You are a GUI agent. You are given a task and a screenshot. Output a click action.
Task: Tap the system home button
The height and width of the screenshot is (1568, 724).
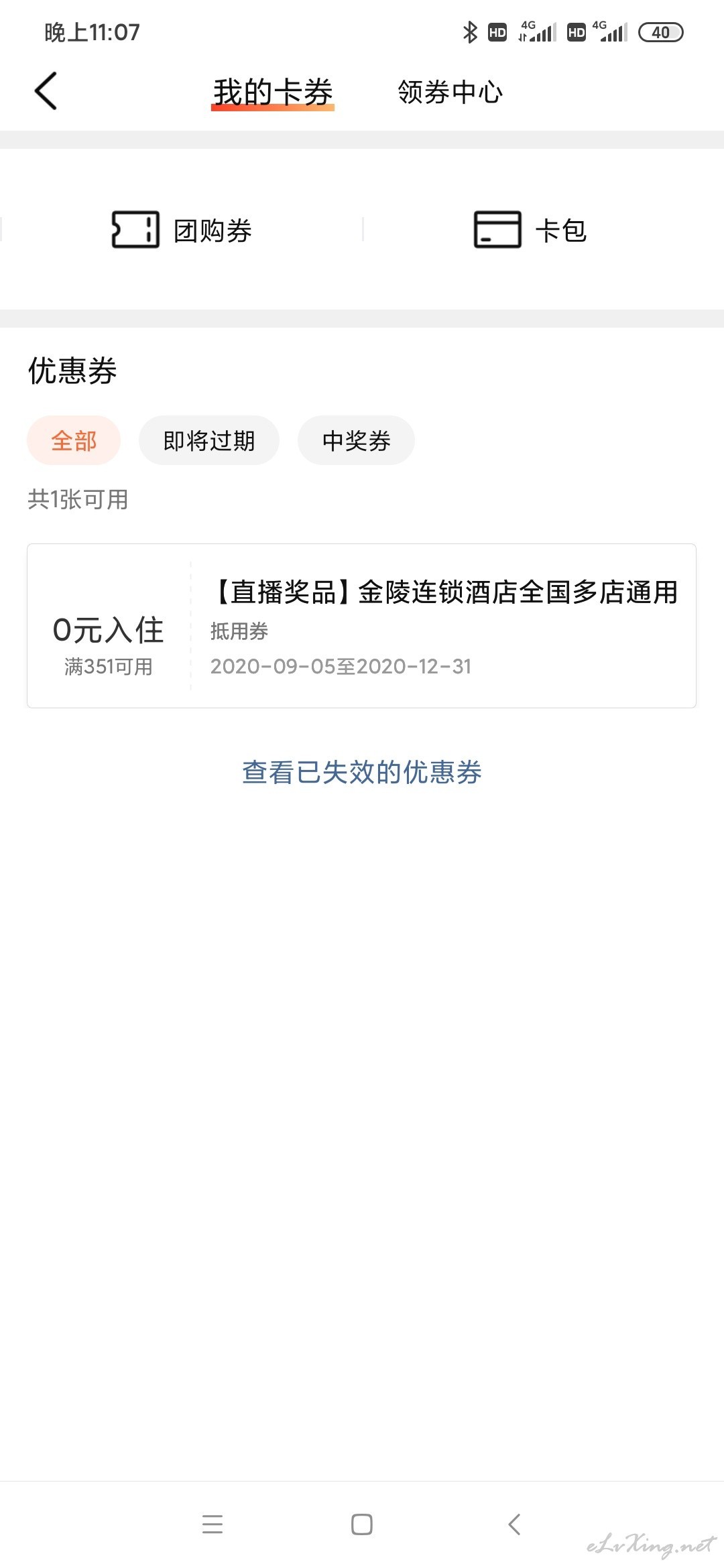[x=362, y=1524]
